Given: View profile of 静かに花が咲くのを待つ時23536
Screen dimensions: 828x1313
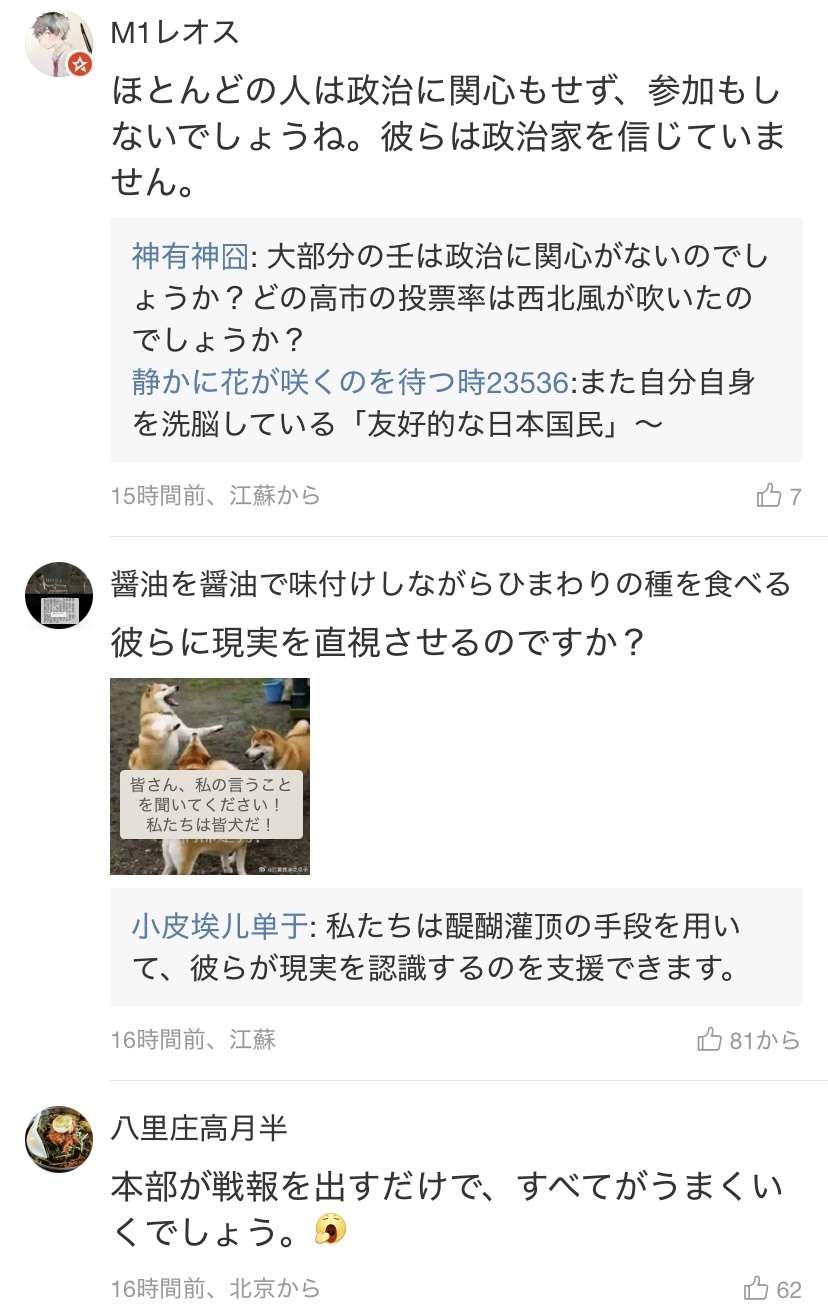Looking at the screenshot, I should pyautogui.click(x=350, y=381).
